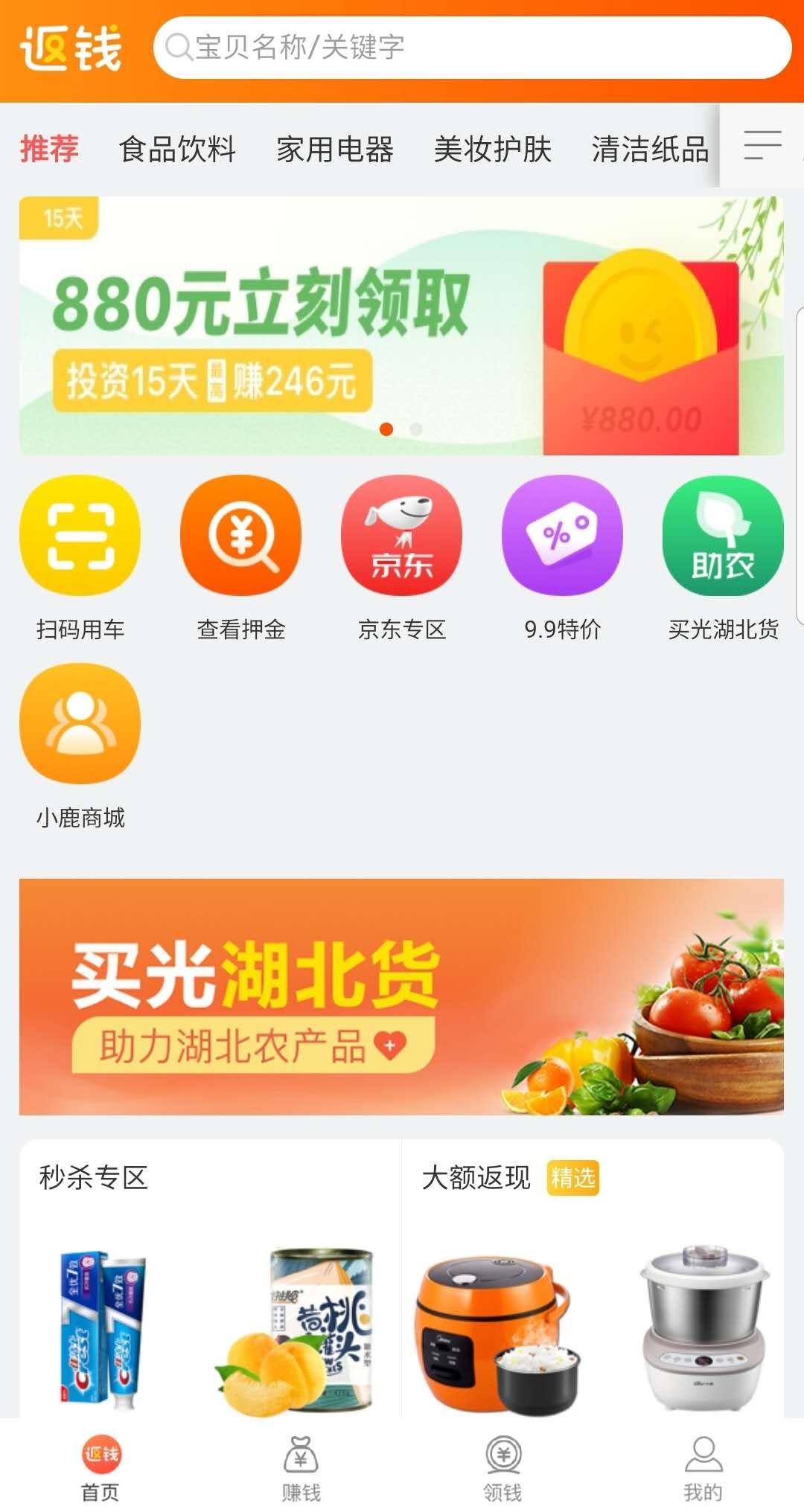Select the 食品饮料 category tab

click(177, 149)
